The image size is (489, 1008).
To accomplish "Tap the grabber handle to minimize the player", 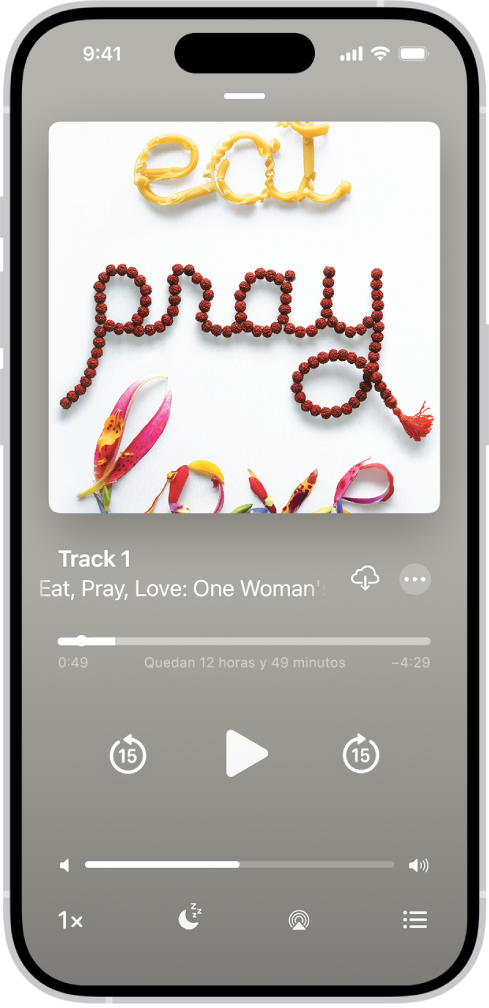I will point(245,96).
